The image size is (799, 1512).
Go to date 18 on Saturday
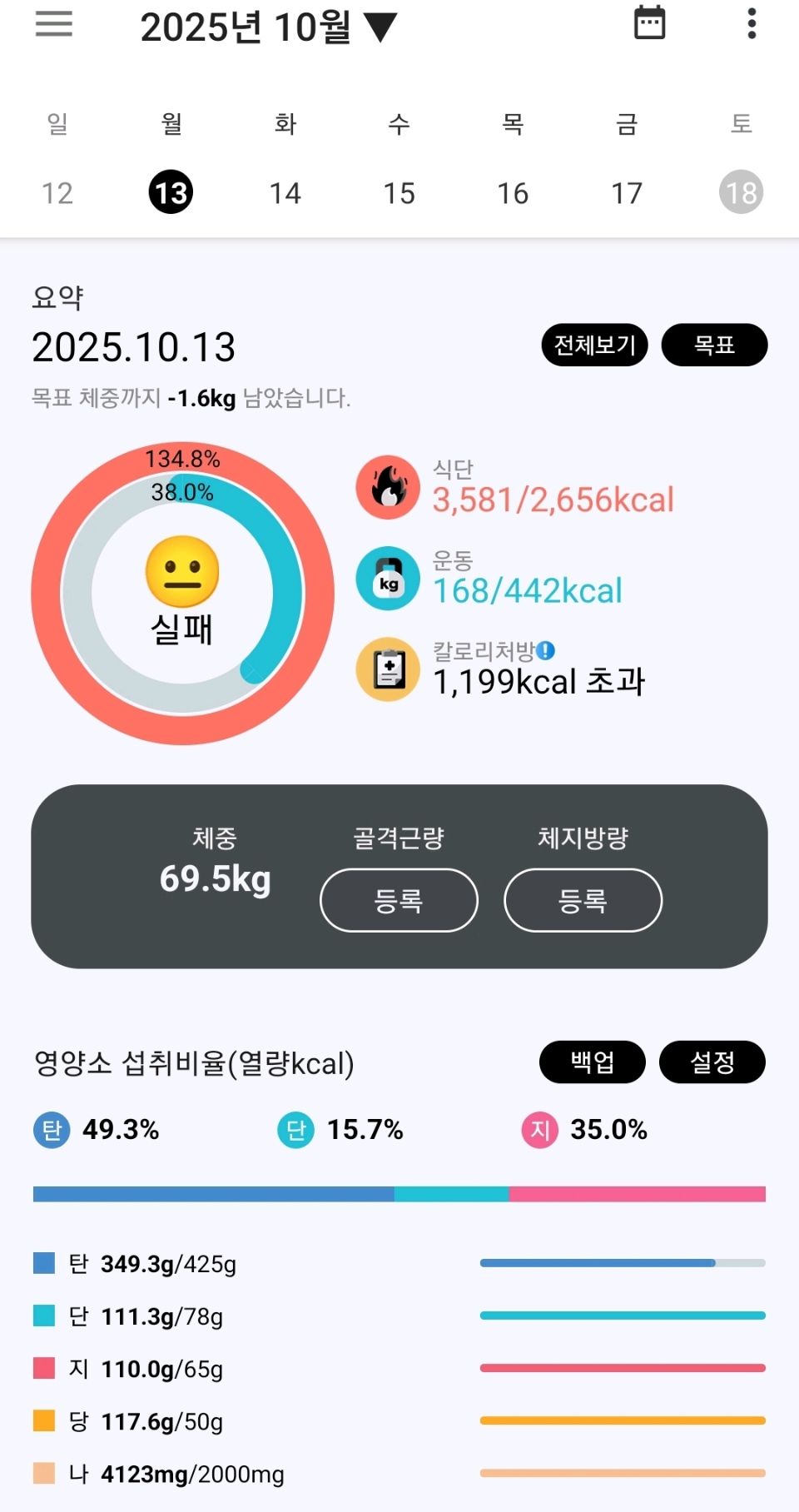741,193
